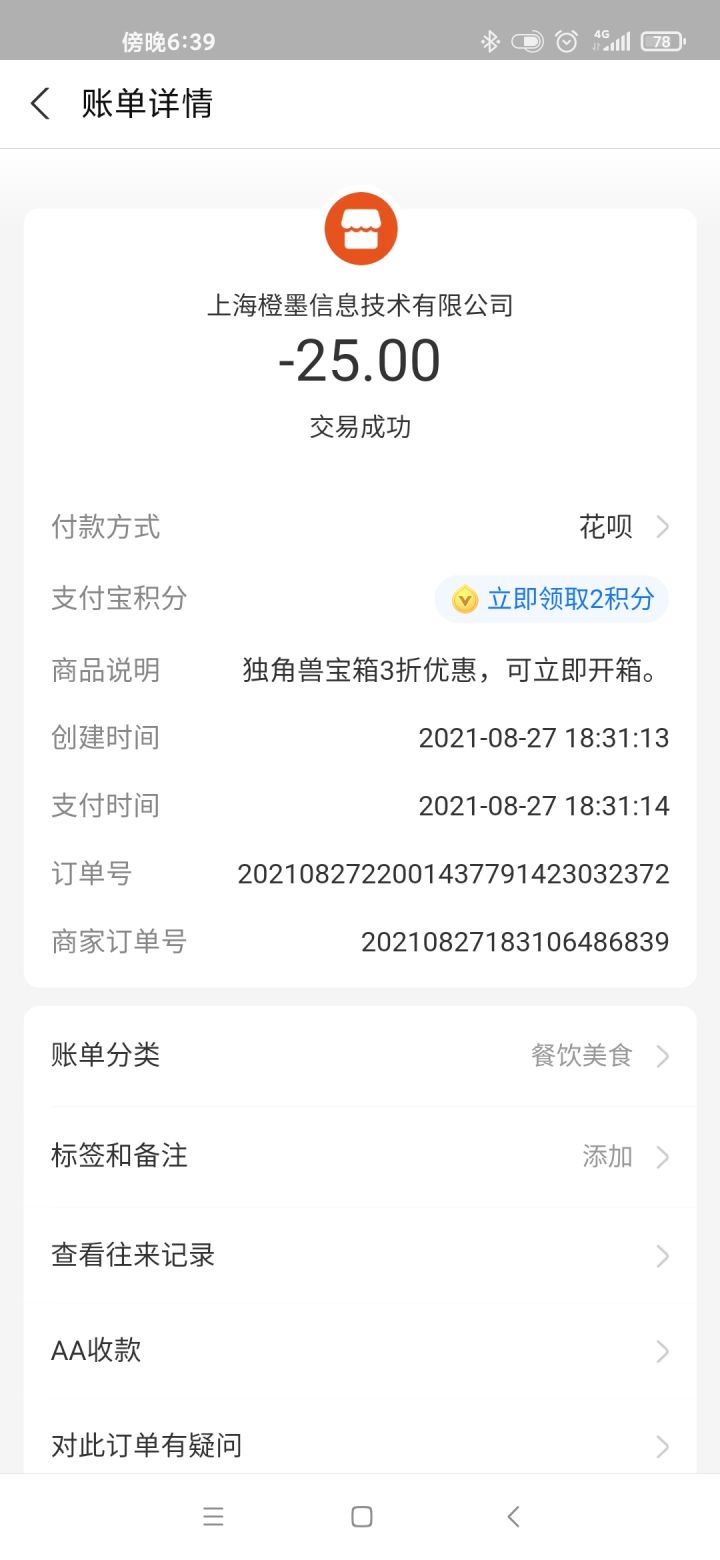
Task: Open the 付款方式 花呗 row
Action: tap(360, 527)
